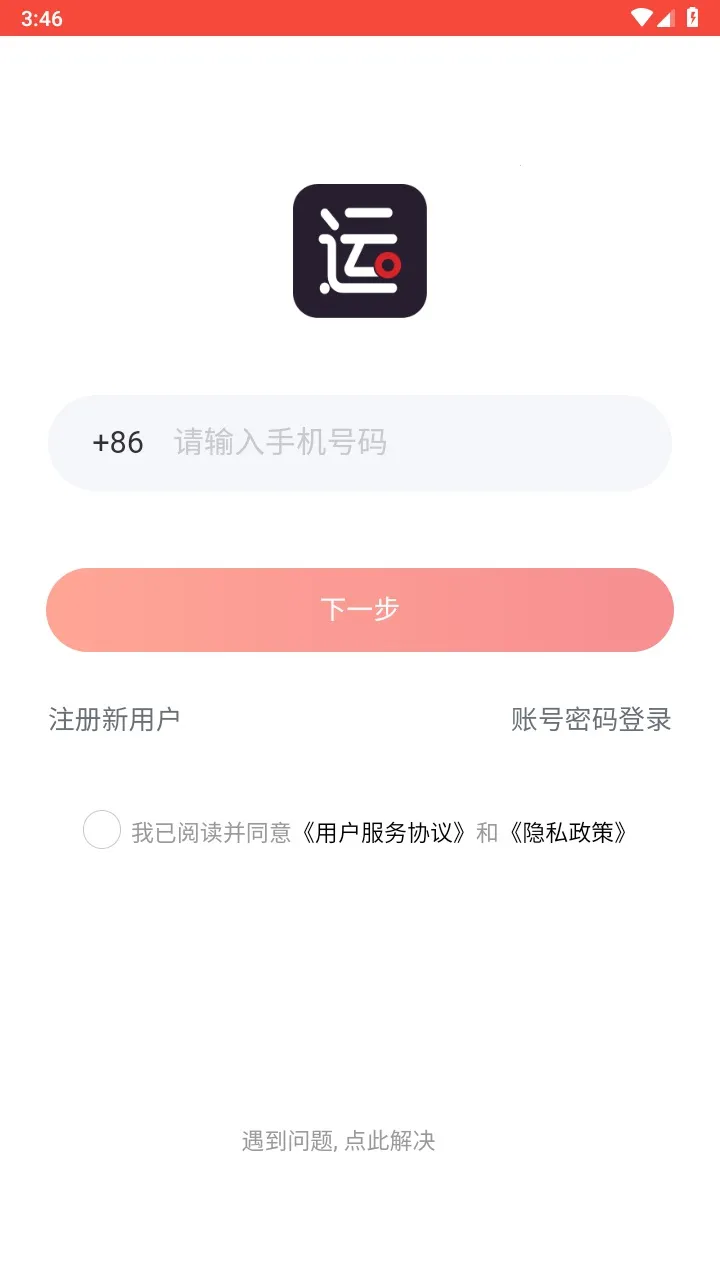This screenshot has height=1280, width=720.
Task: Enable the terms acceptance checkbox
Action: tap(102, 830)
